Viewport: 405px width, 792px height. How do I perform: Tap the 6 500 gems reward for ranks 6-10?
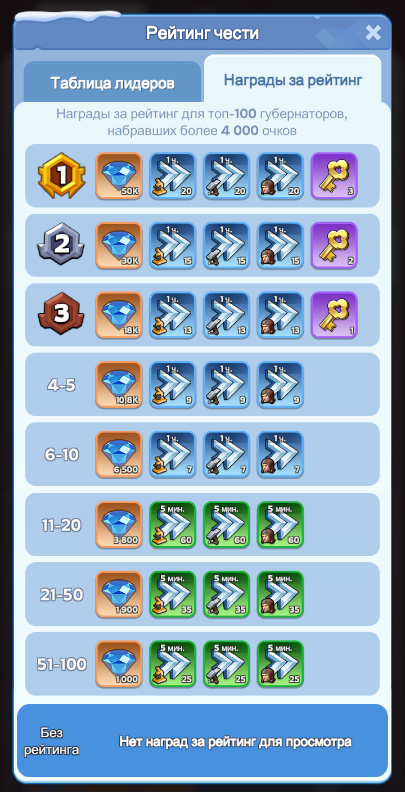click(x=119, y=455)
